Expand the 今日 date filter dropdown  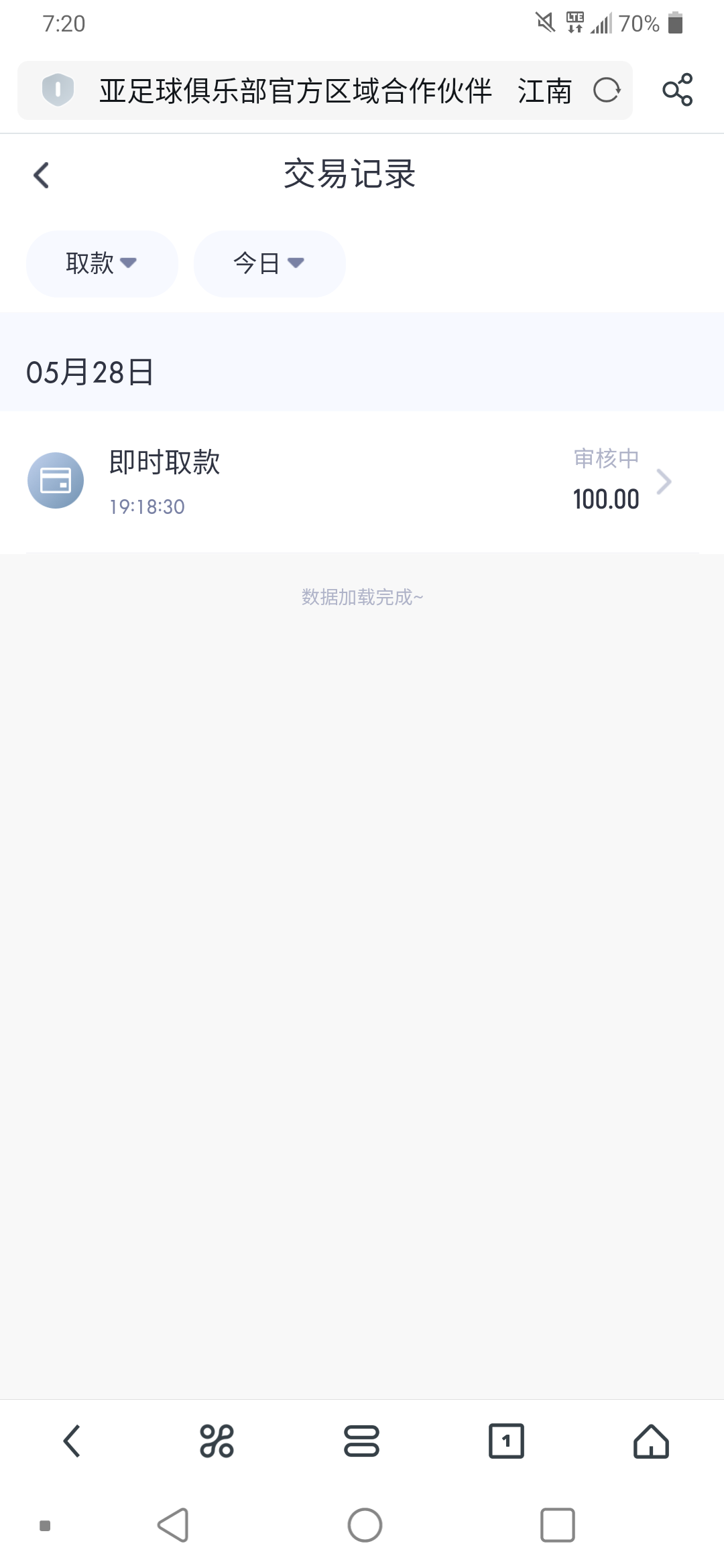tap(269, 263)
